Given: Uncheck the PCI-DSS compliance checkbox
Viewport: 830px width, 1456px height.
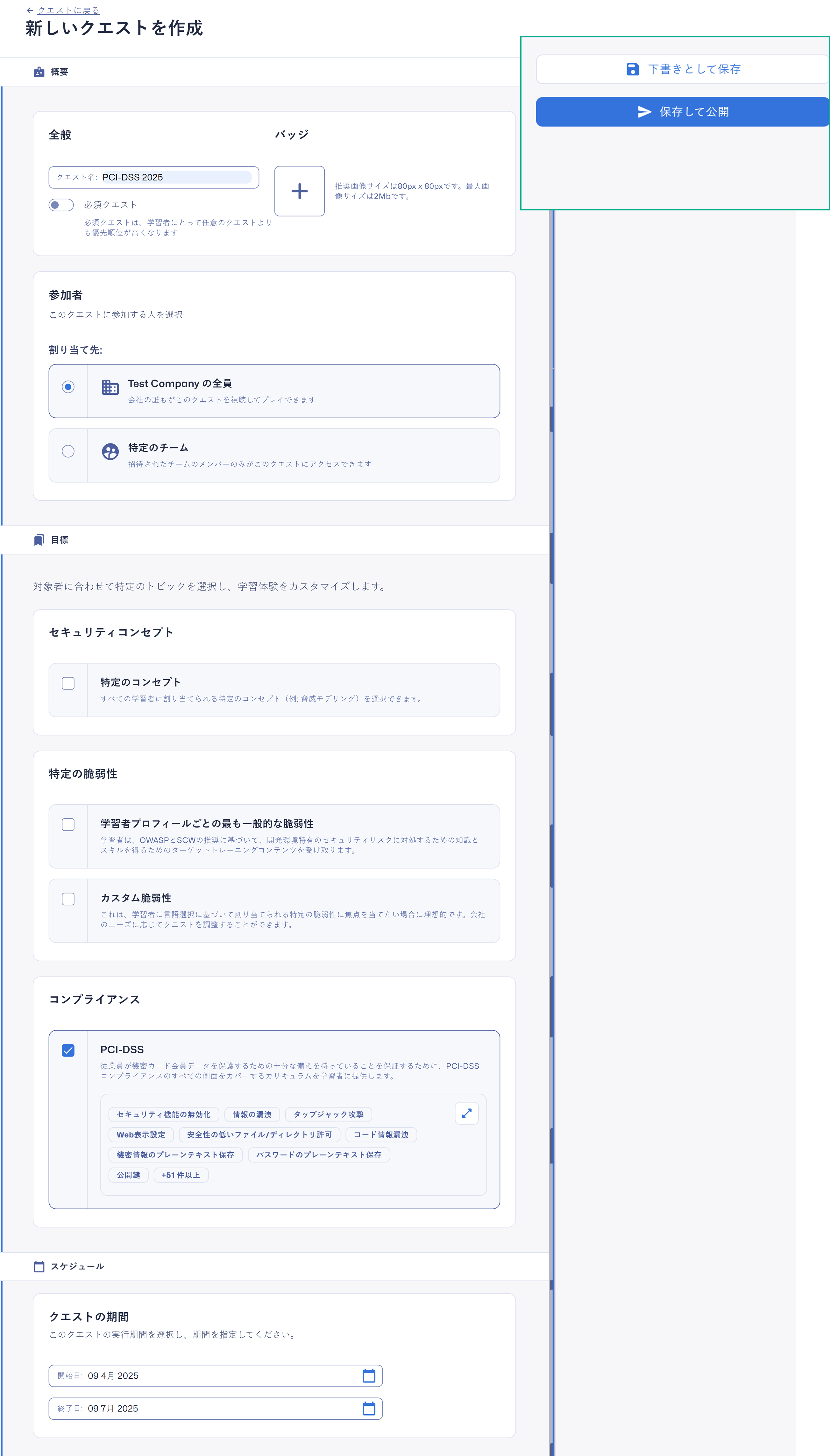Looking at the screenshot, I should coord(68,1050).
